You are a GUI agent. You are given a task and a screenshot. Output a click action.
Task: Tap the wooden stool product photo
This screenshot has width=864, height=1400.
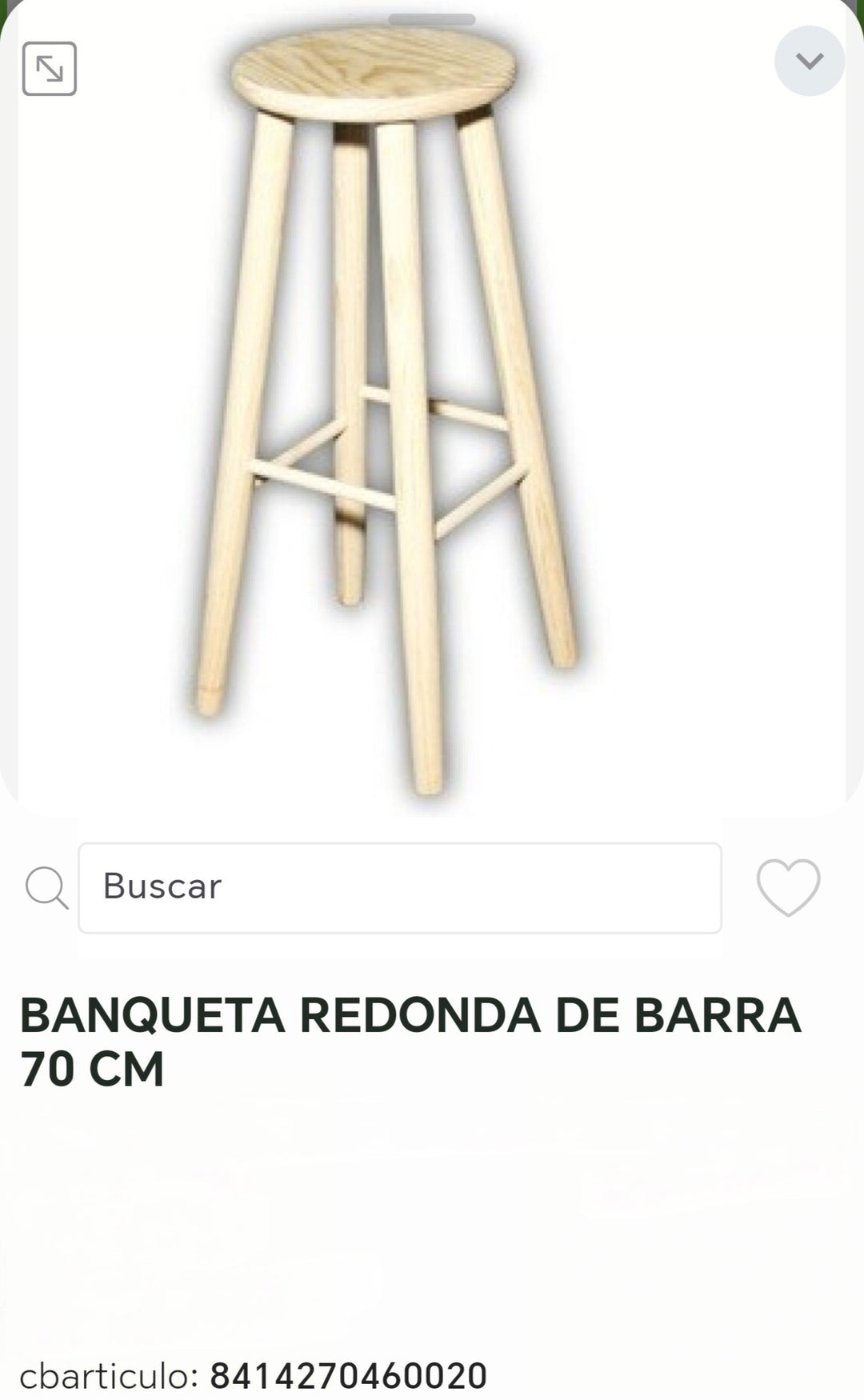pos(384,400)
